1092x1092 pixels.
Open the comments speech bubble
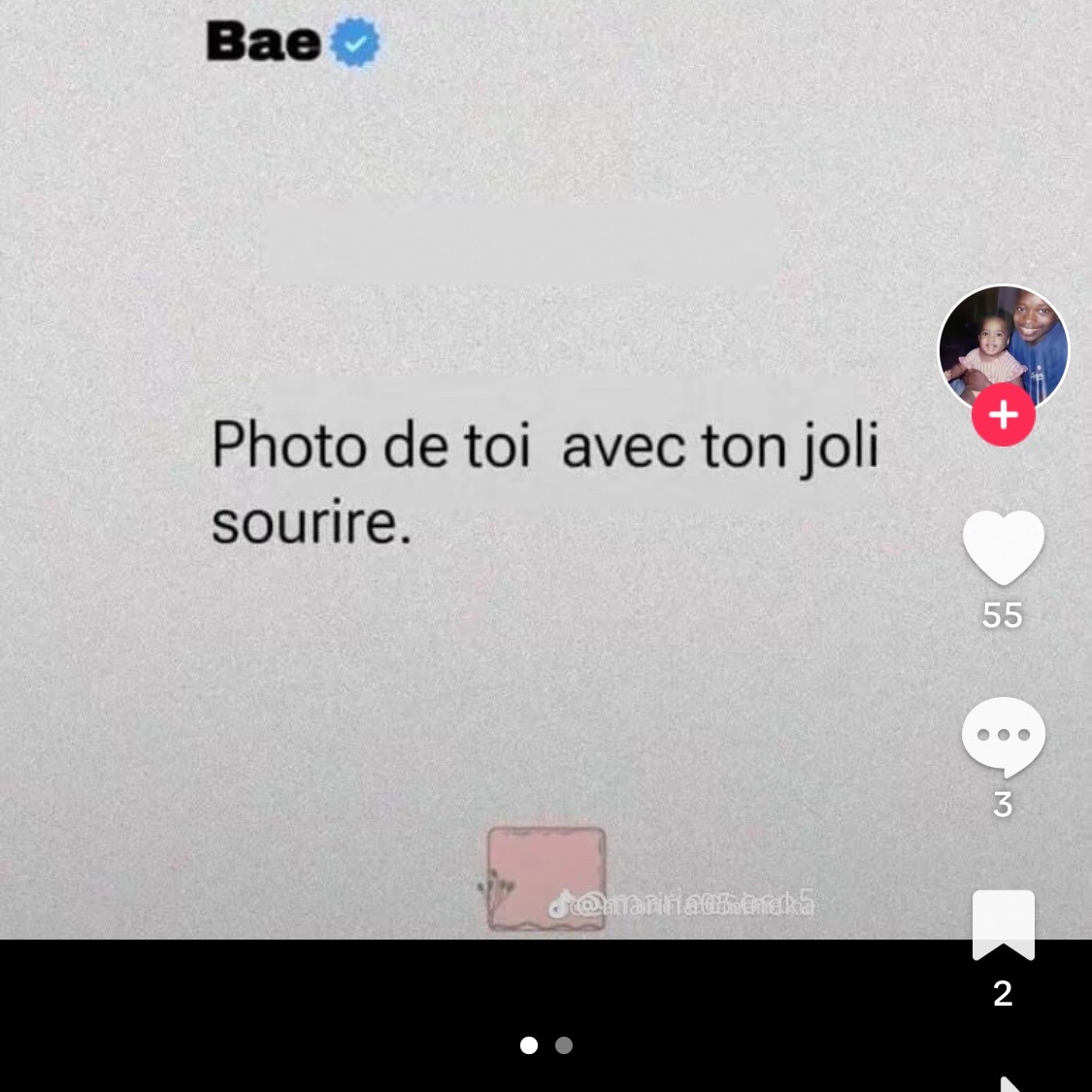[x=1003, y=737]
